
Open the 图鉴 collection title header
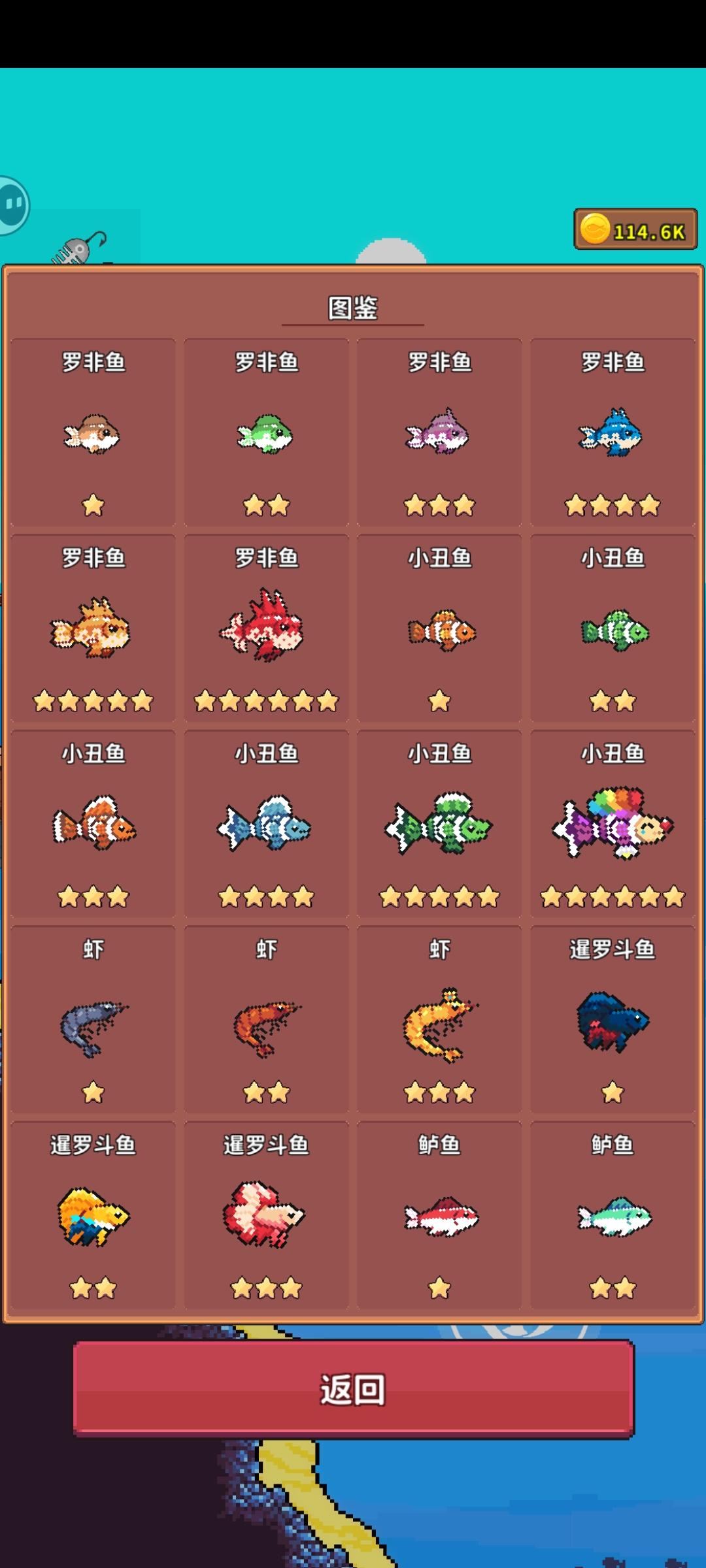353,308
